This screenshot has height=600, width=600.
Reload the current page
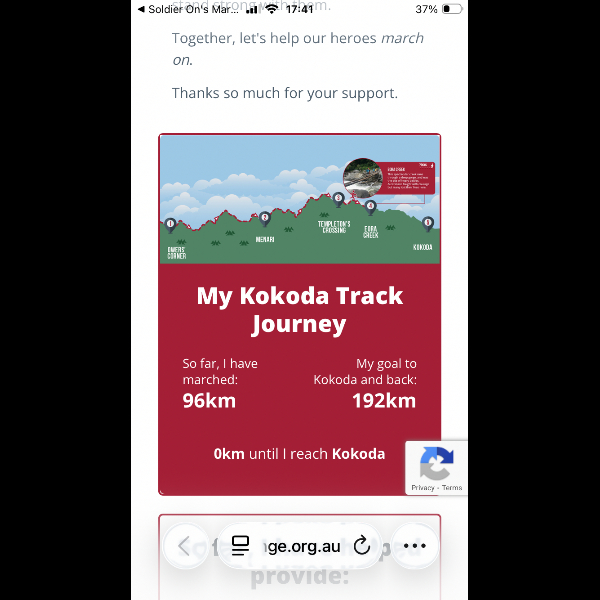pyautogui.click(x=362, y=546)
